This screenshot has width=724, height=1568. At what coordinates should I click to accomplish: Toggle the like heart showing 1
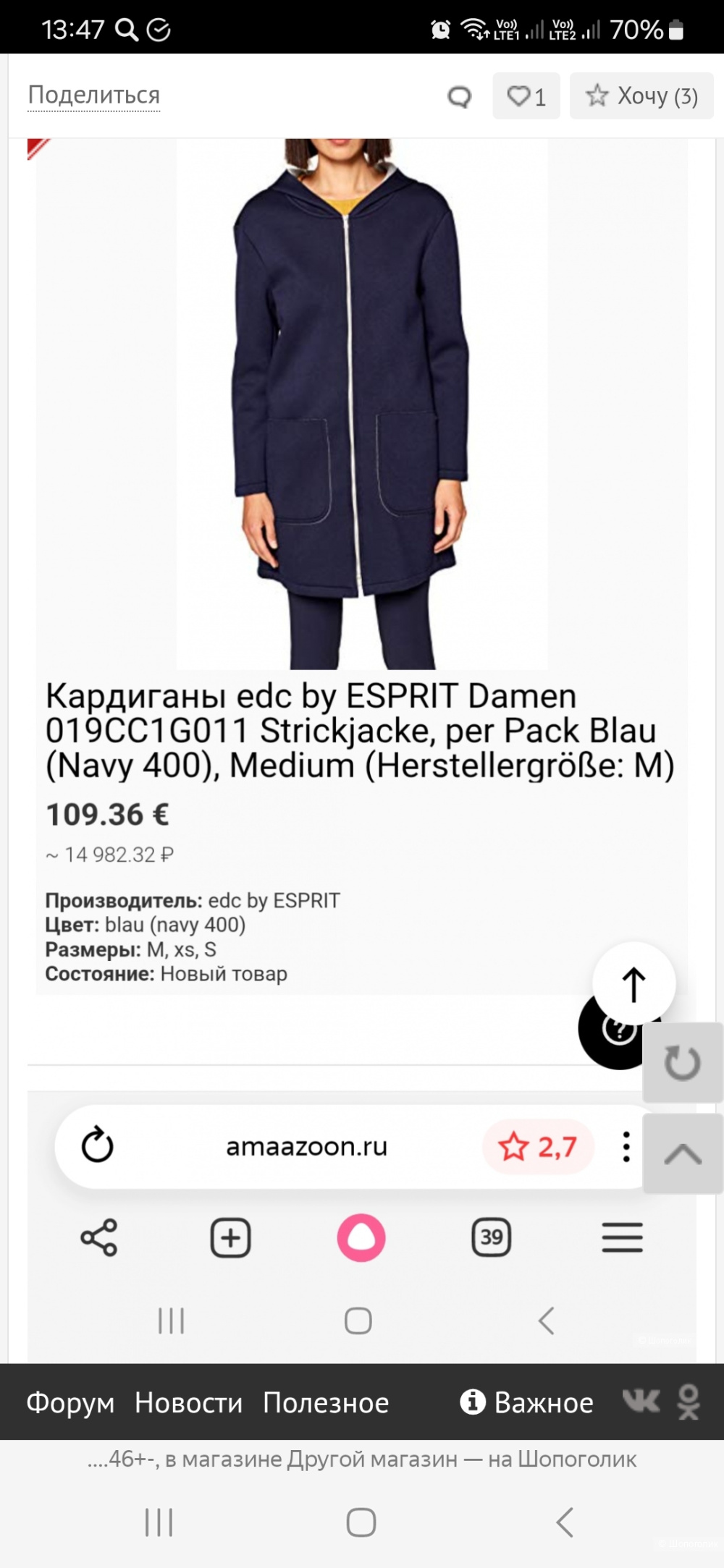[526, 96]
